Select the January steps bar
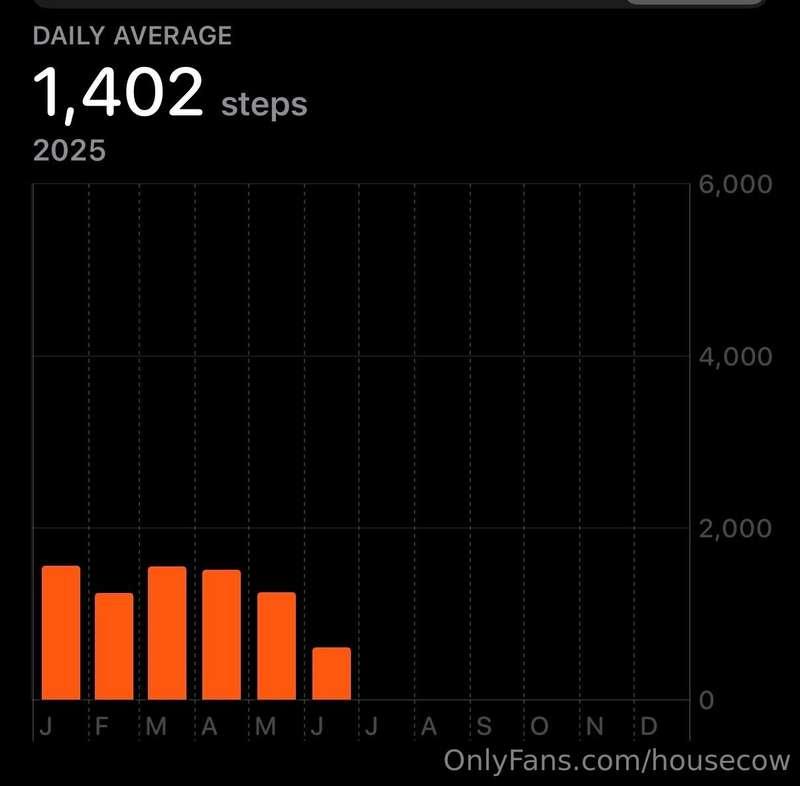 click(x=61, y=633)
